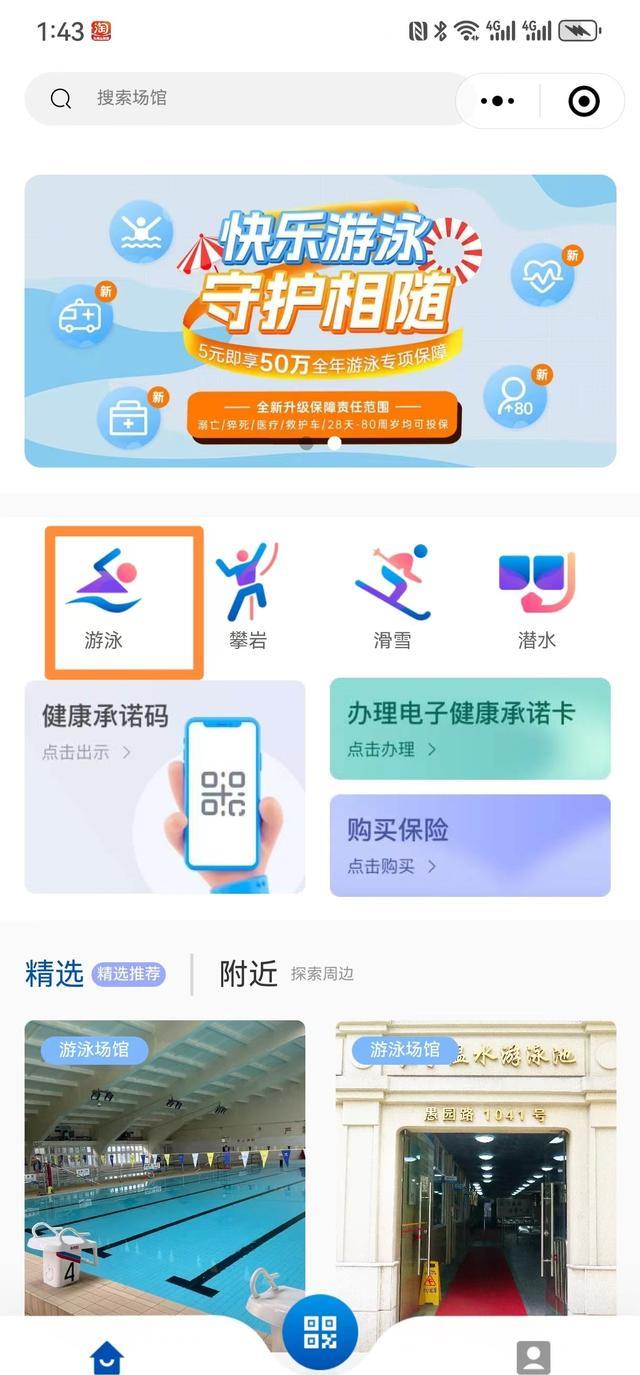The width and height of the screenshot is (640, 1375).
Task: Open the indoor pool venue photo card
Action: pyautogui.click(x=164, y=1165)
